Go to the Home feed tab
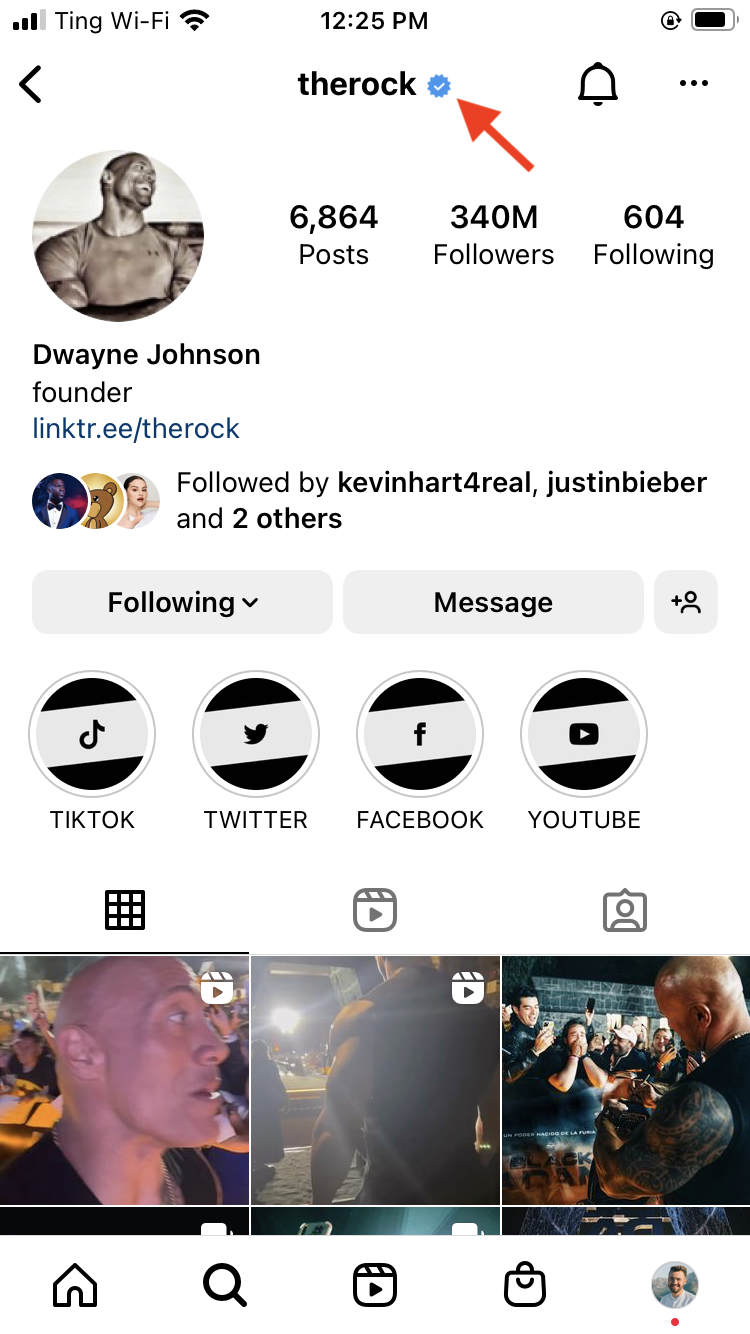 click(x=75, y=1285)
